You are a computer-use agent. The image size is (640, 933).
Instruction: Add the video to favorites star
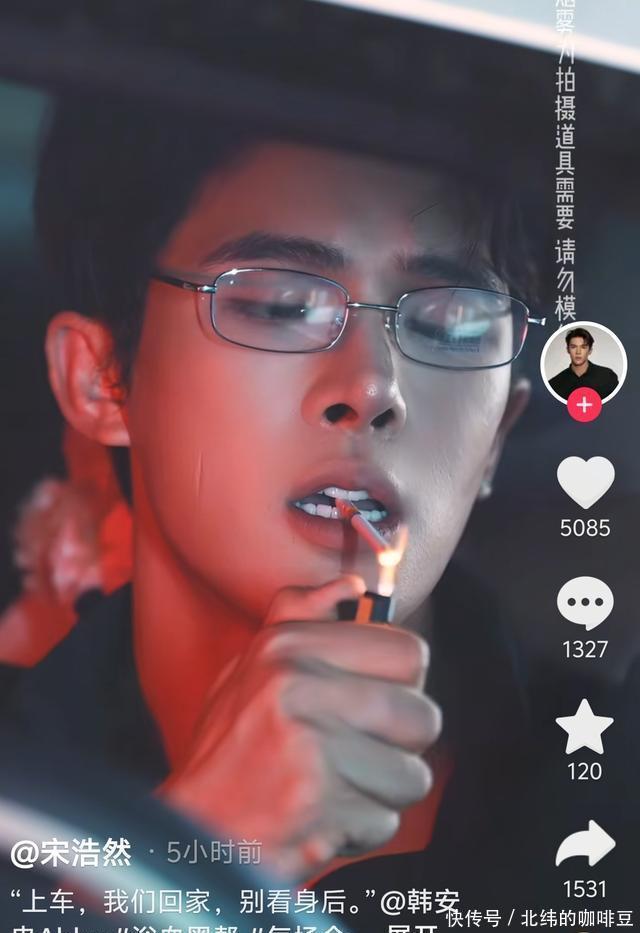[585, 727]
